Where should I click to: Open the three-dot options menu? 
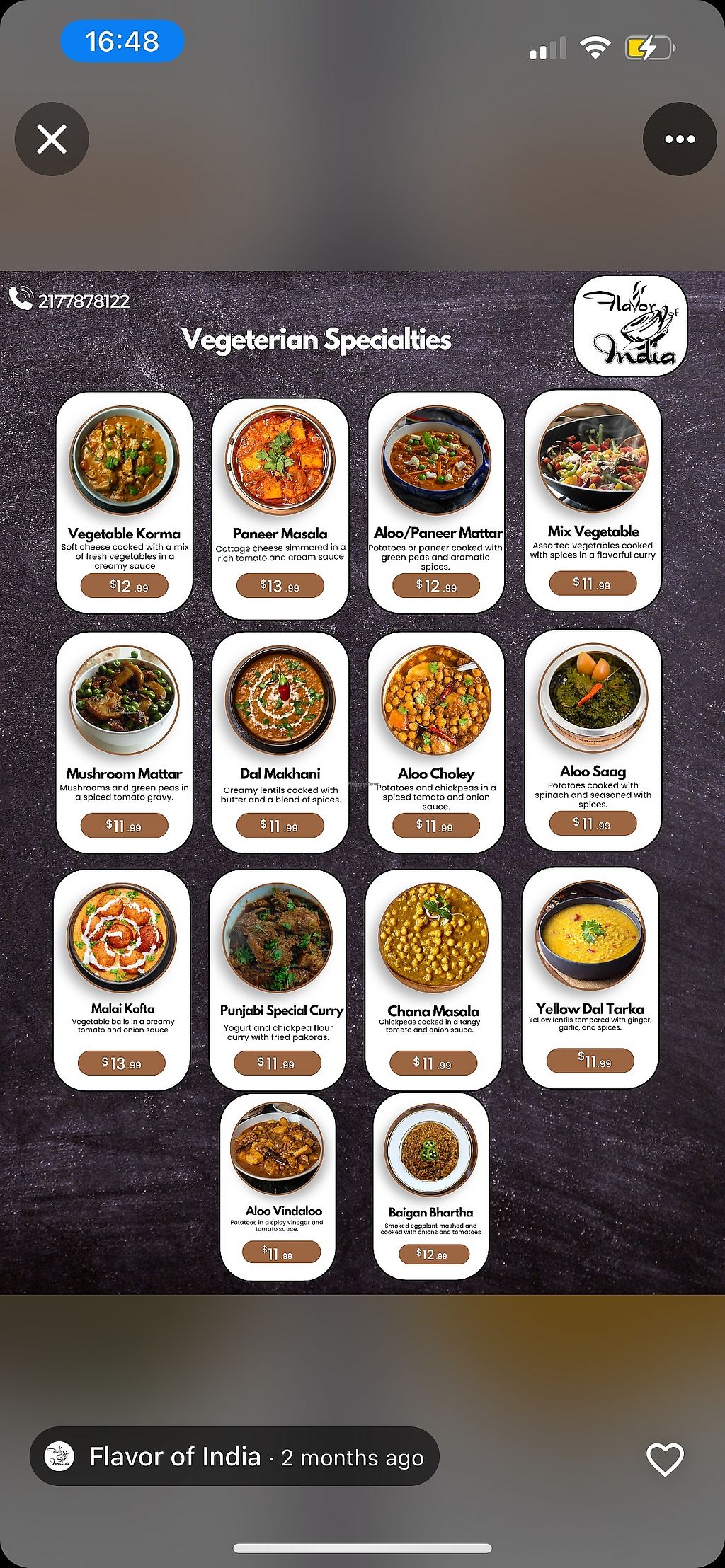click(679, 139)
